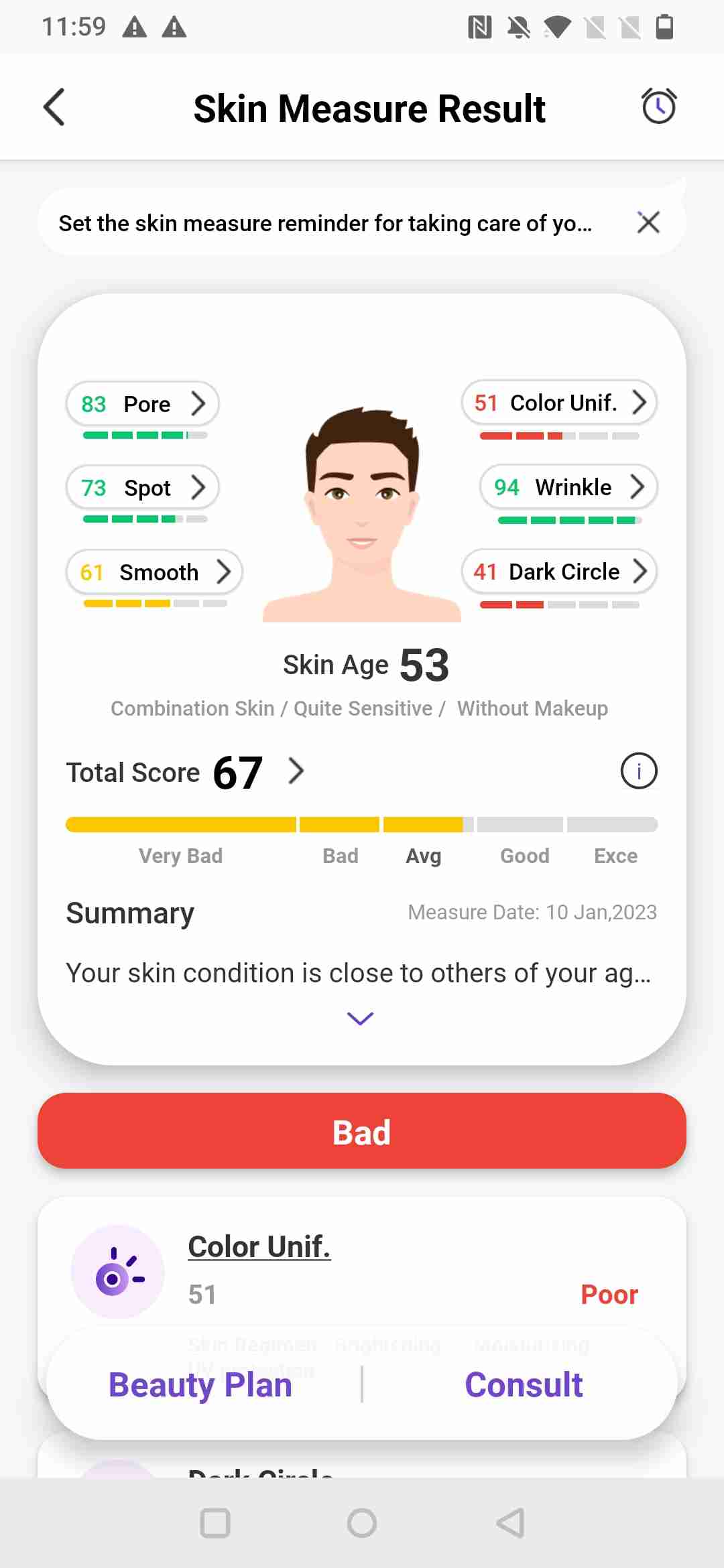Start a Consult

click(524, 1384)
